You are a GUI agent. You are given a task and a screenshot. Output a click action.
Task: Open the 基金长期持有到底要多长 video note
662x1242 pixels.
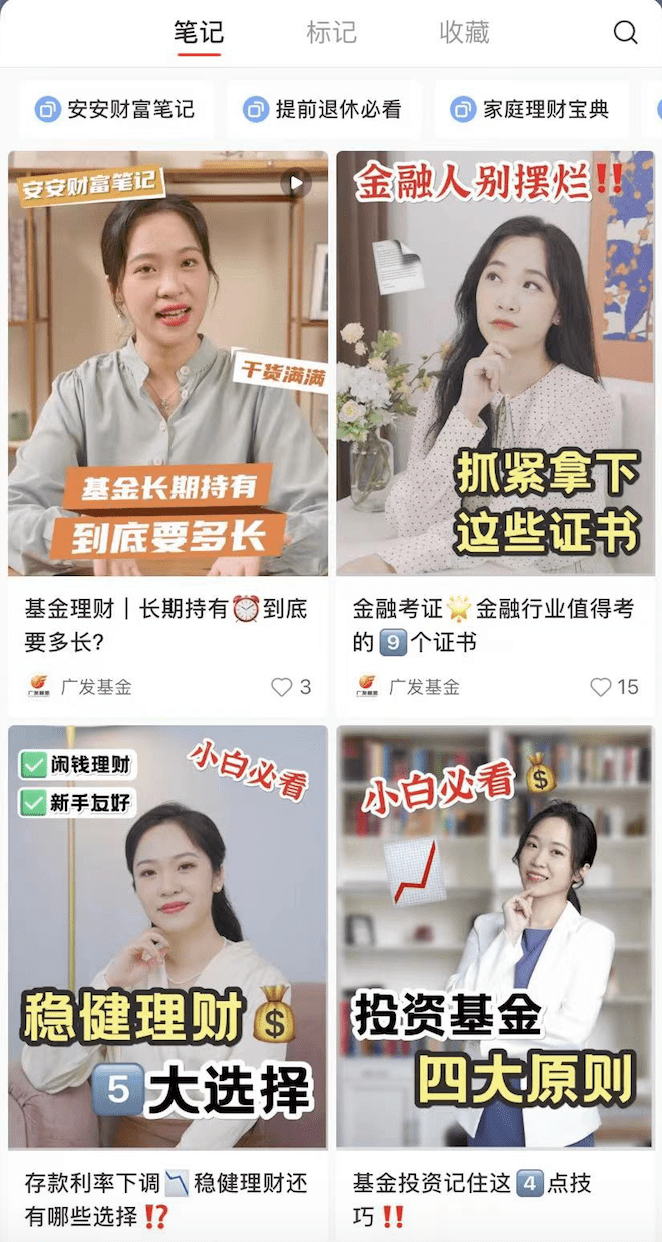coord(168,363)
